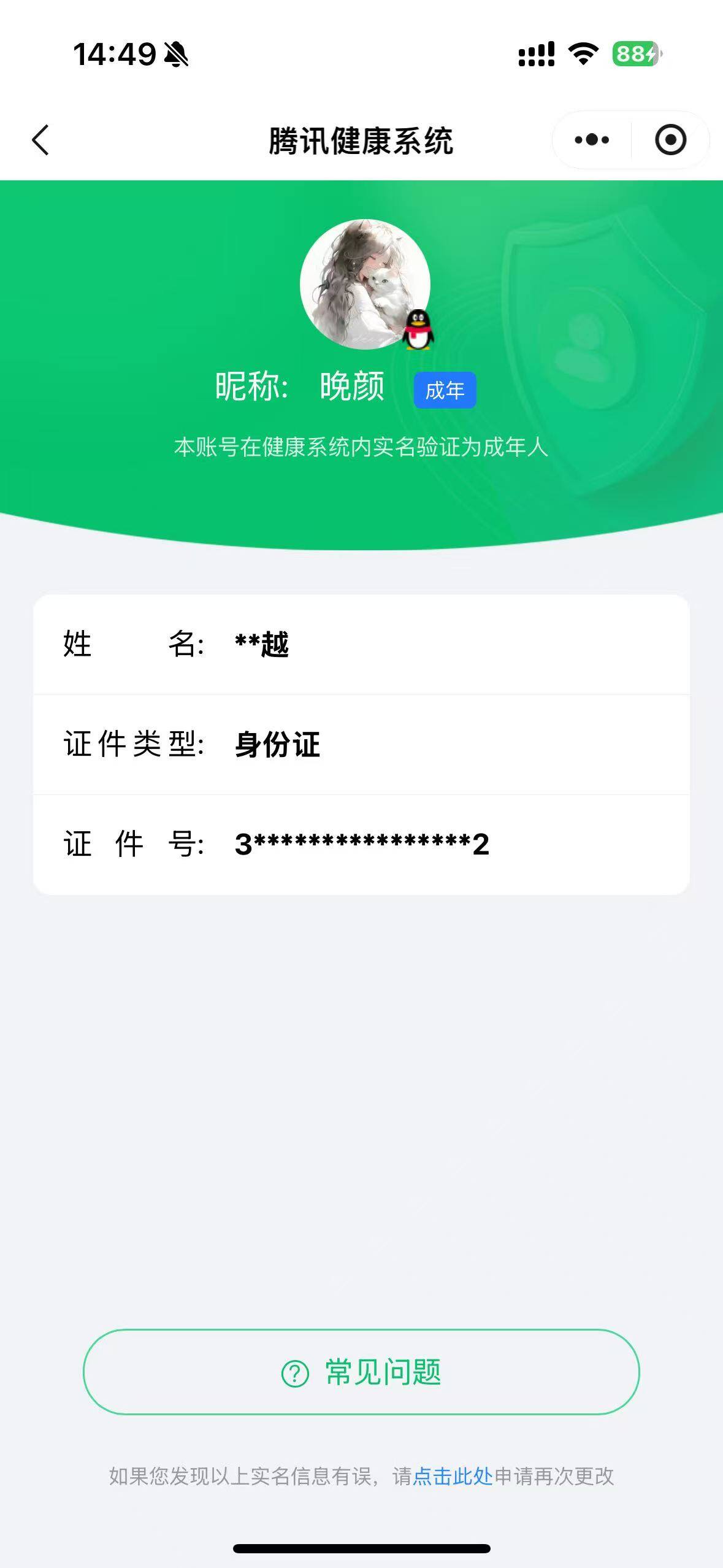Tap the nickname 晚颜 text
Screen dimensions: 723x1568
tap(352, 388)
